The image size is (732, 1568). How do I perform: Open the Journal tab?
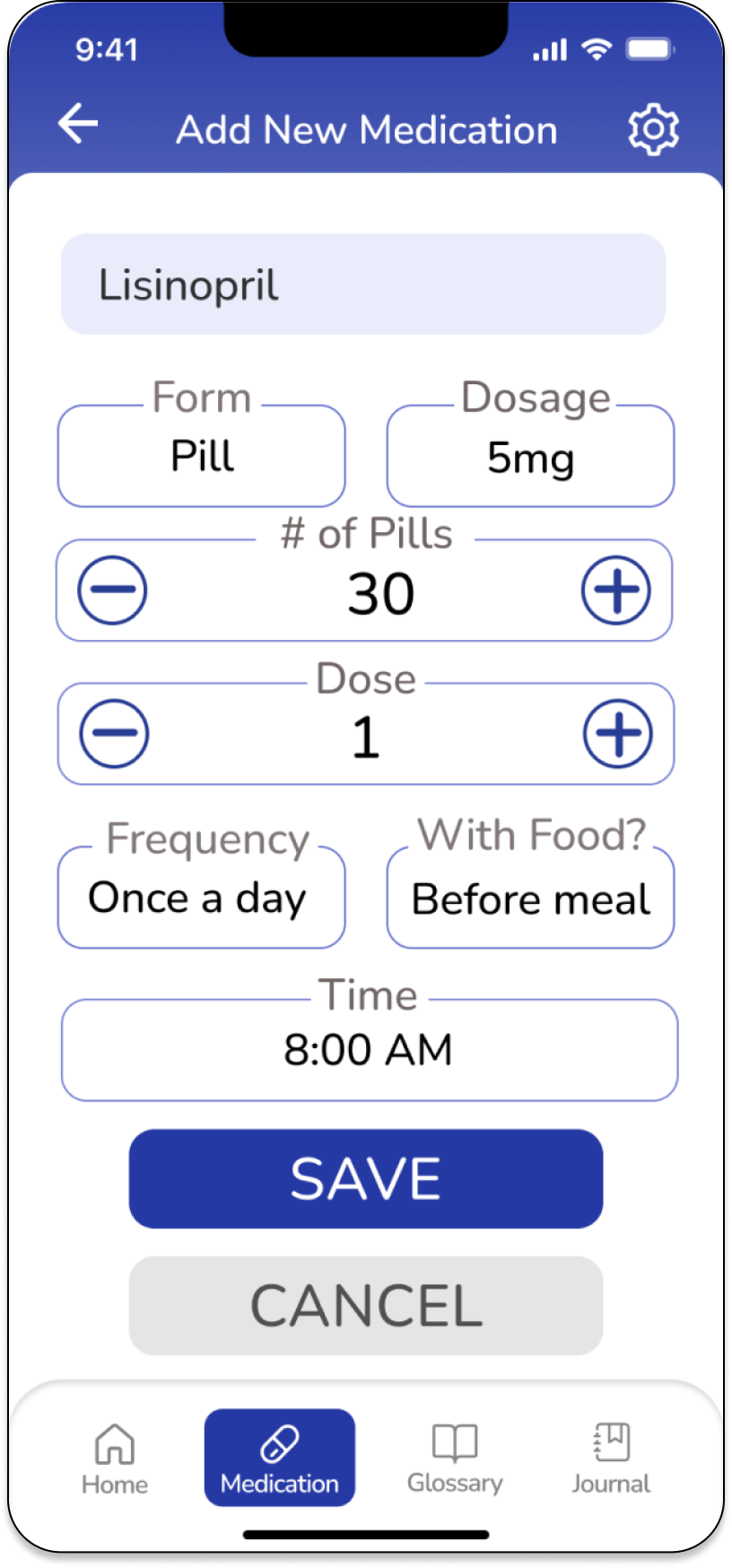click(x=611, y=1459)
